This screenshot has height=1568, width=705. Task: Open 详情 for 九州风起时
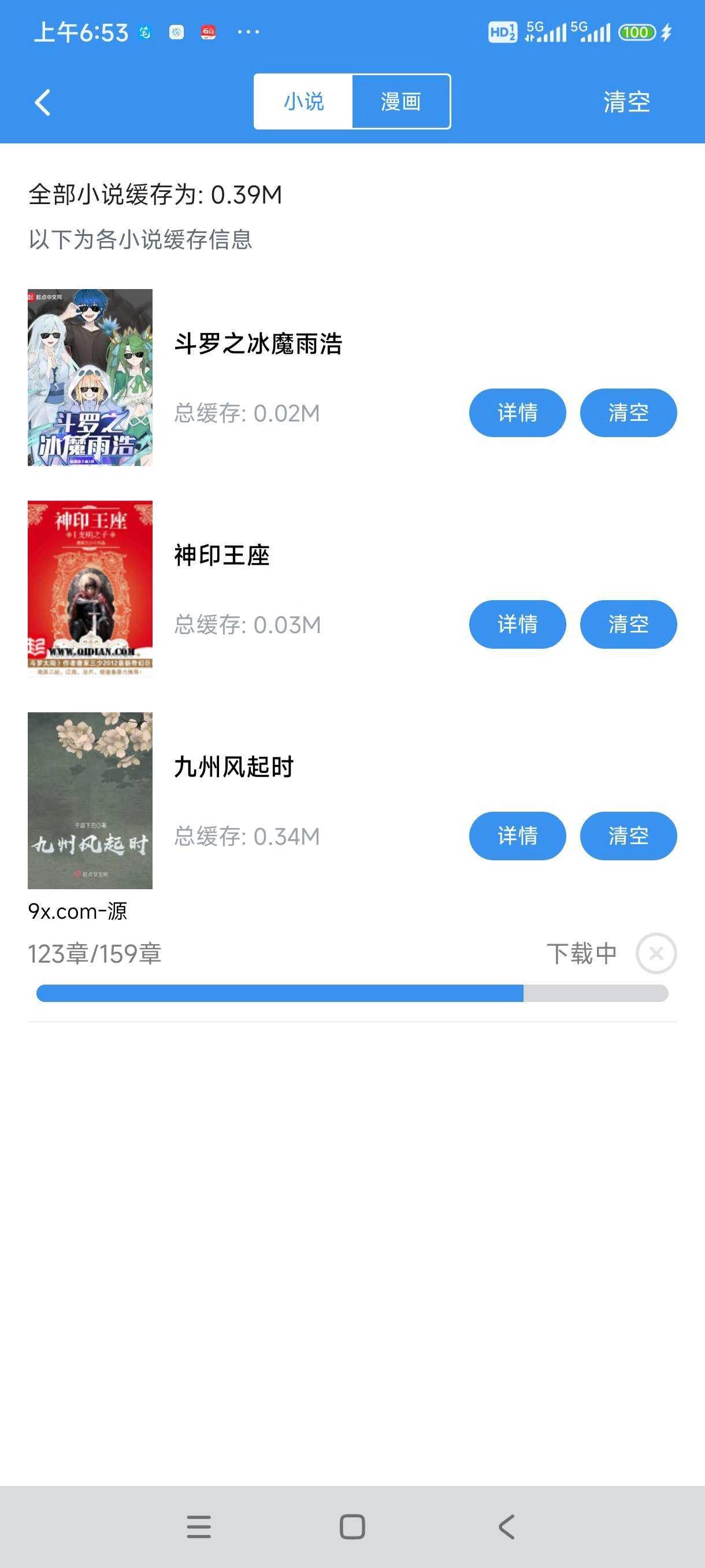pyautogui.click(x=517, y=835)
